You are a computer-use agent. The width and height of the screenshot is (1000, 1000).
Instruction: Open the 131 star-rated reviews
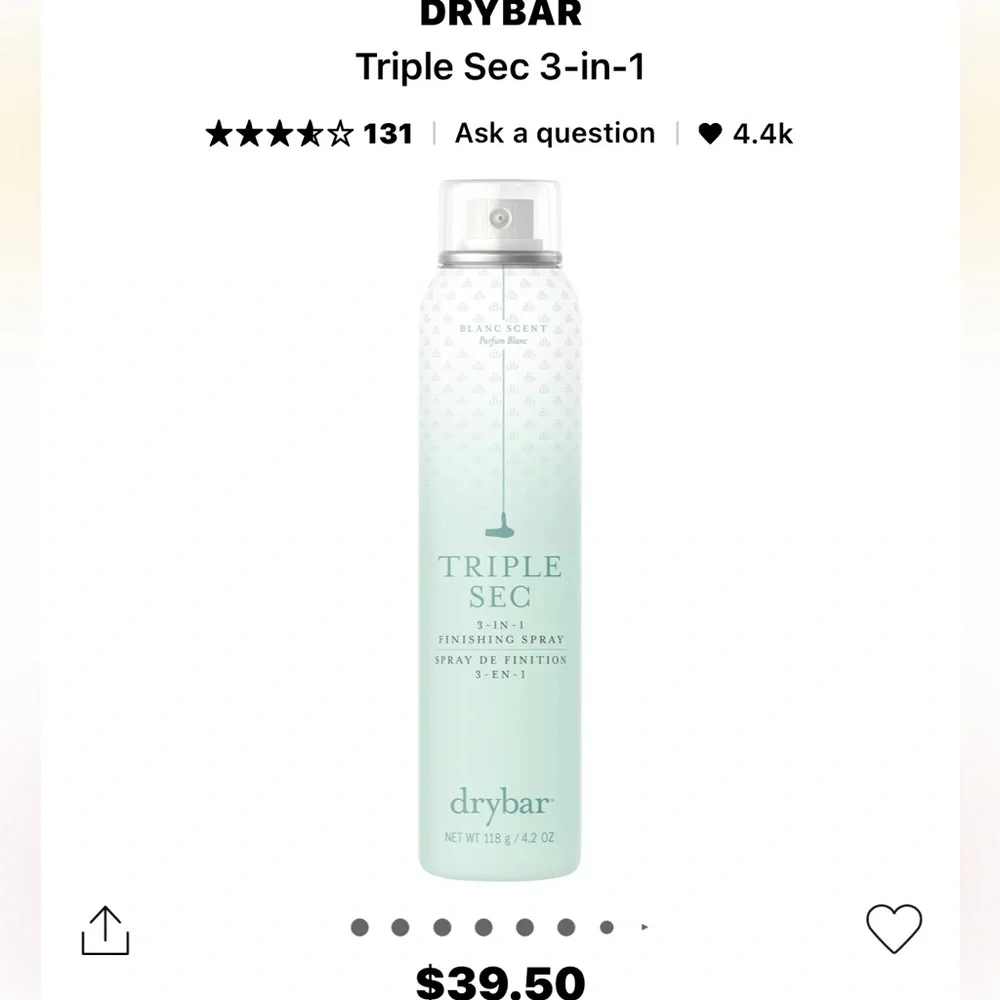(308, 133)
